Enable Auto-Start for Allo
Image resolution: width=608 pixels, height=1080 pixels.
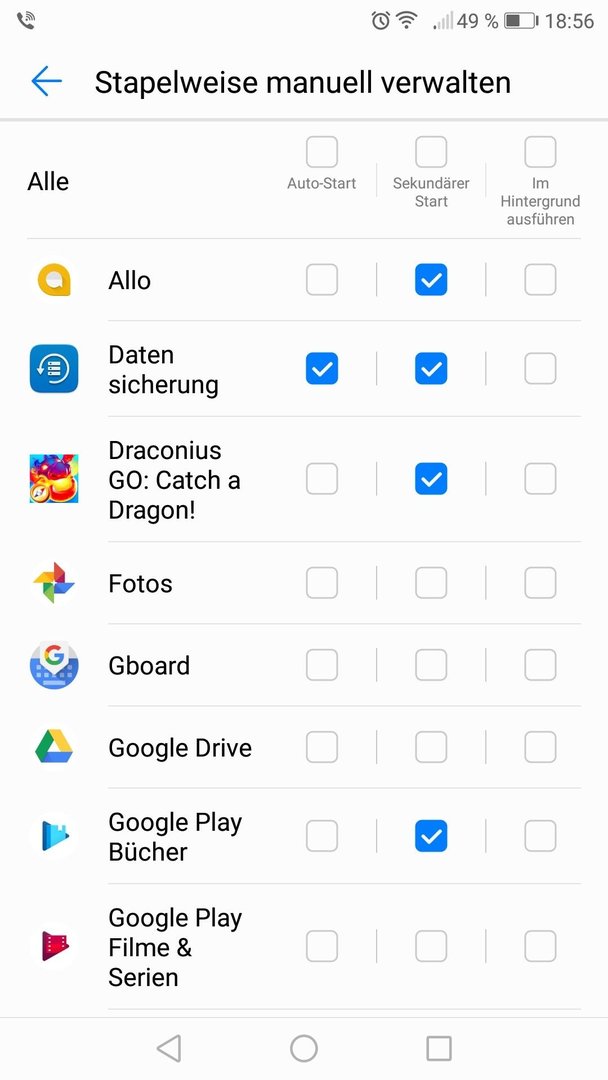coord(322,280)
